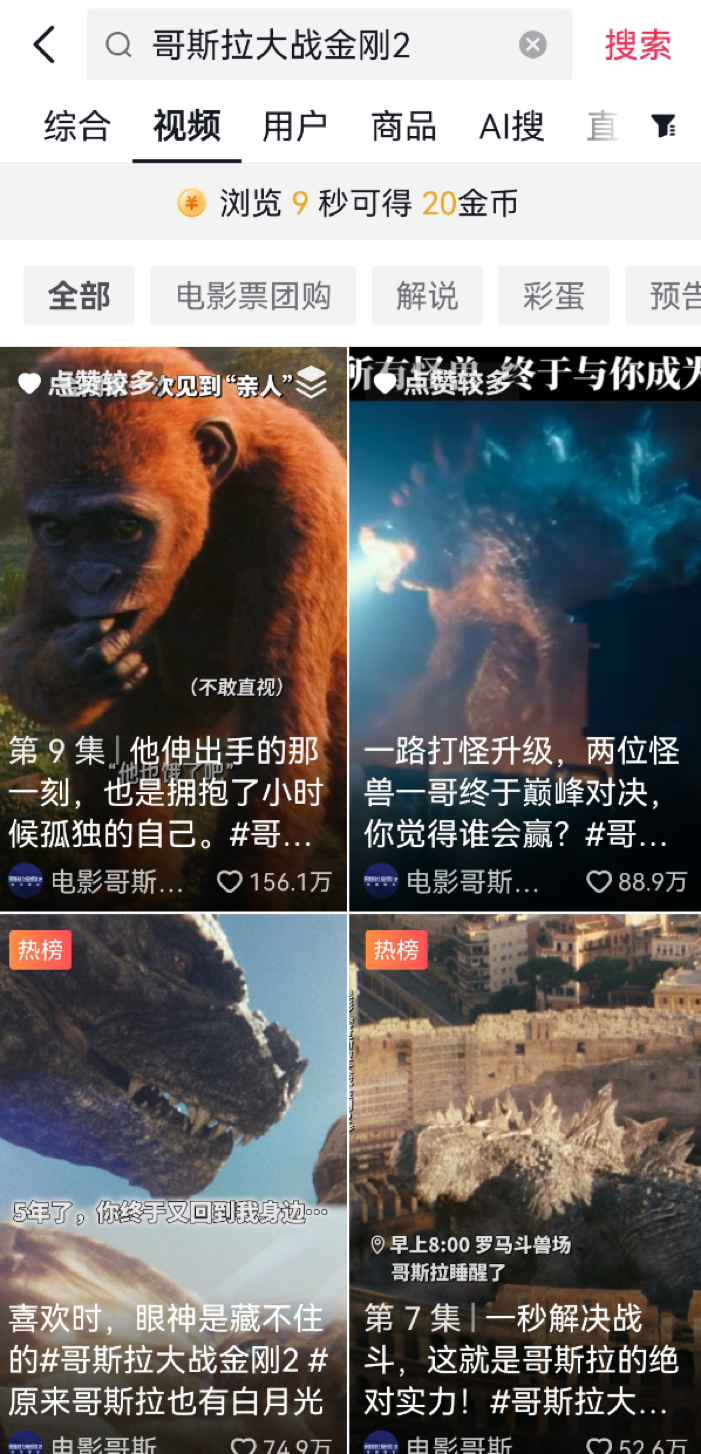
Task: Go back using the back arrow
Action: pyautogui.click(x=44, y=45)
